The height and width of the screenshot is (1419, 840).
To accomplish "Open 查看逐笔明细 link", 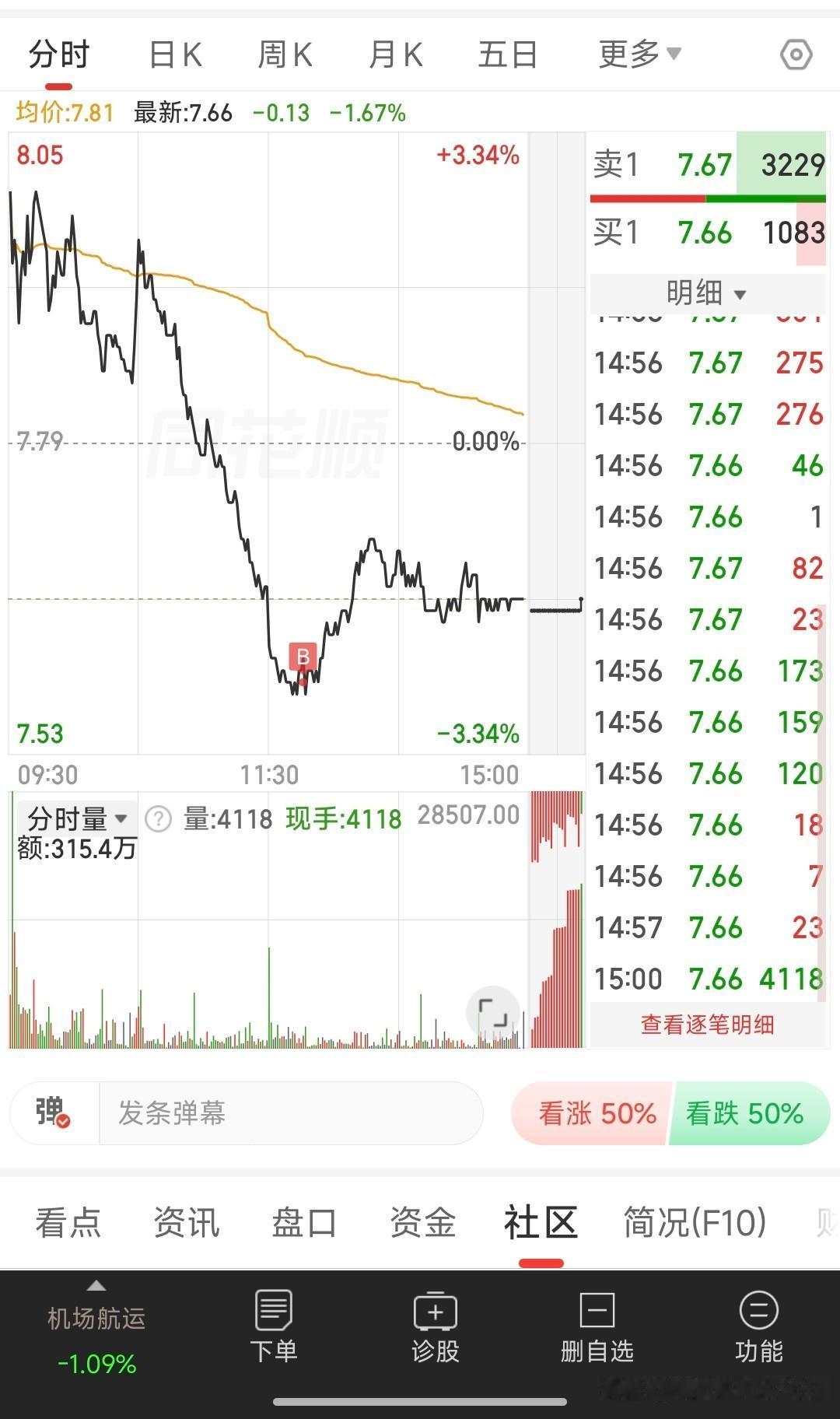I will point(707,1025).
